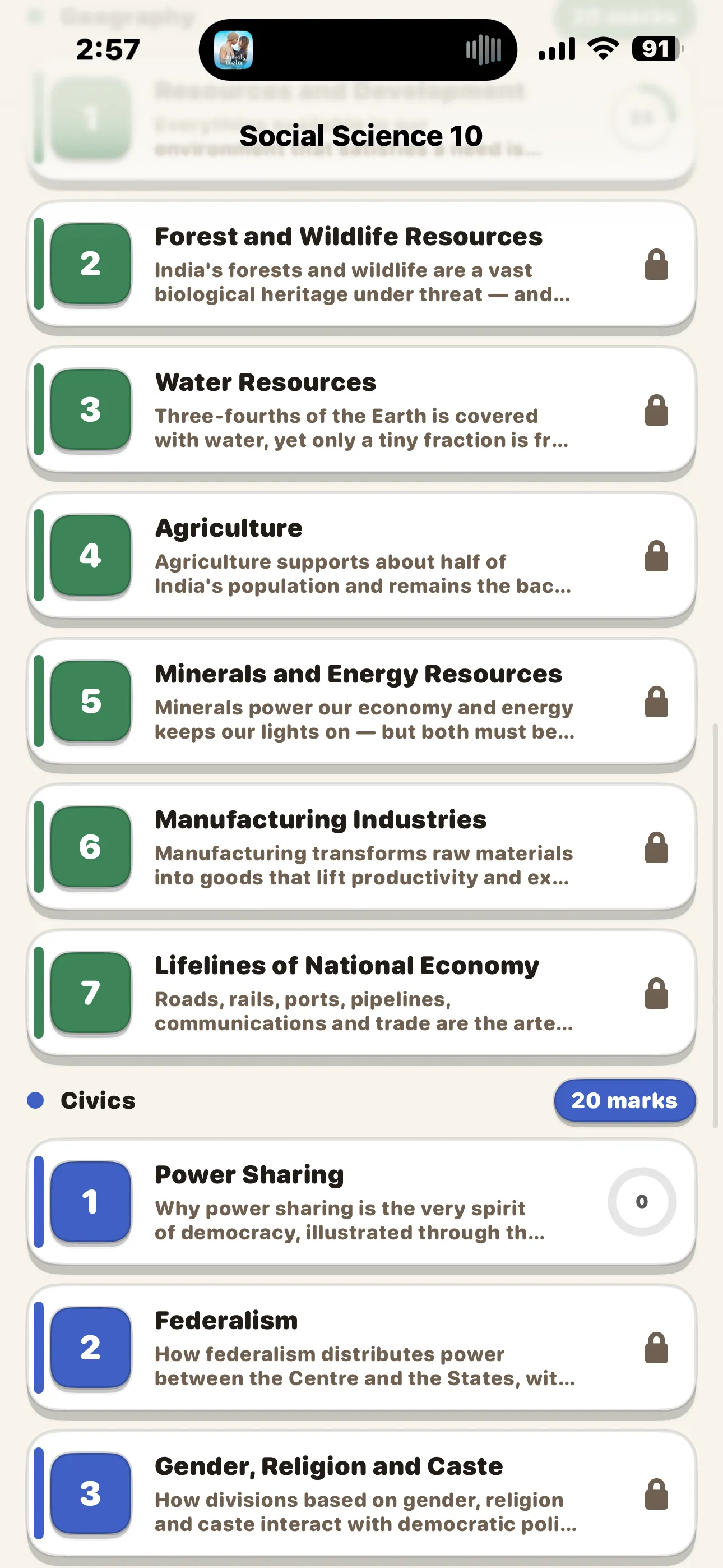The image size is (723, 1568).
Task: Start the Power Sharing civics chapter
Action: click(361, 1202)
